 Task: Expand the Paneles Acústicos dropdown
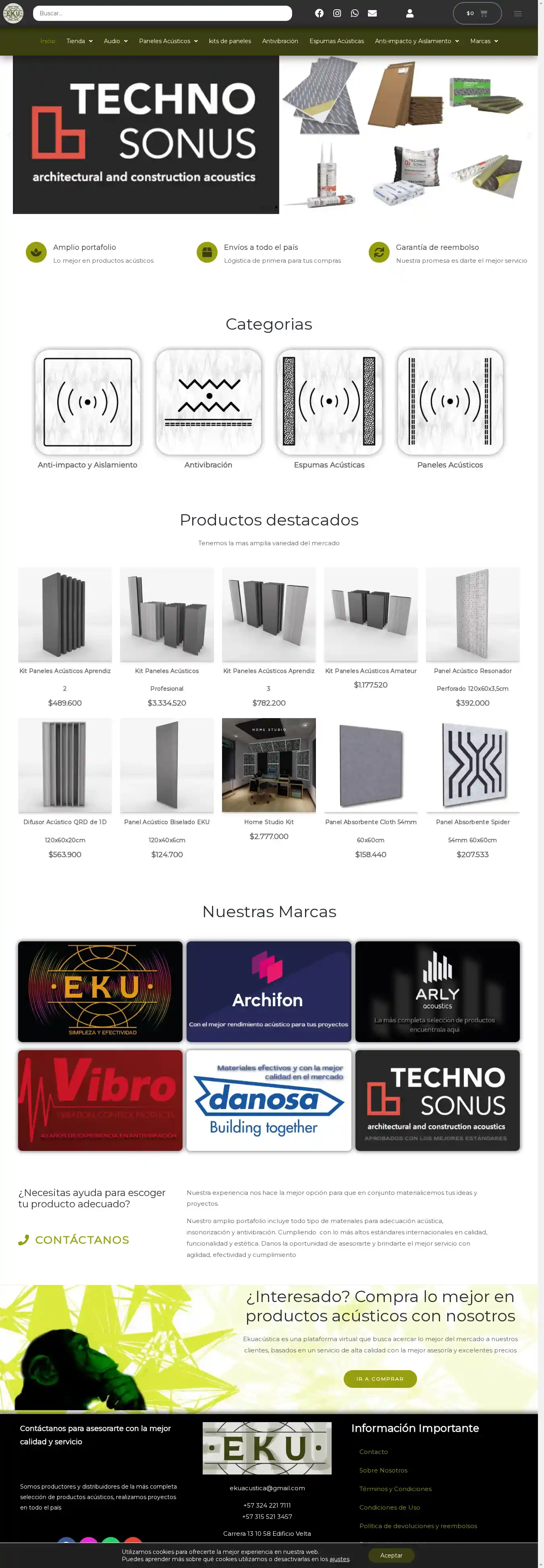tap(168, 42)
